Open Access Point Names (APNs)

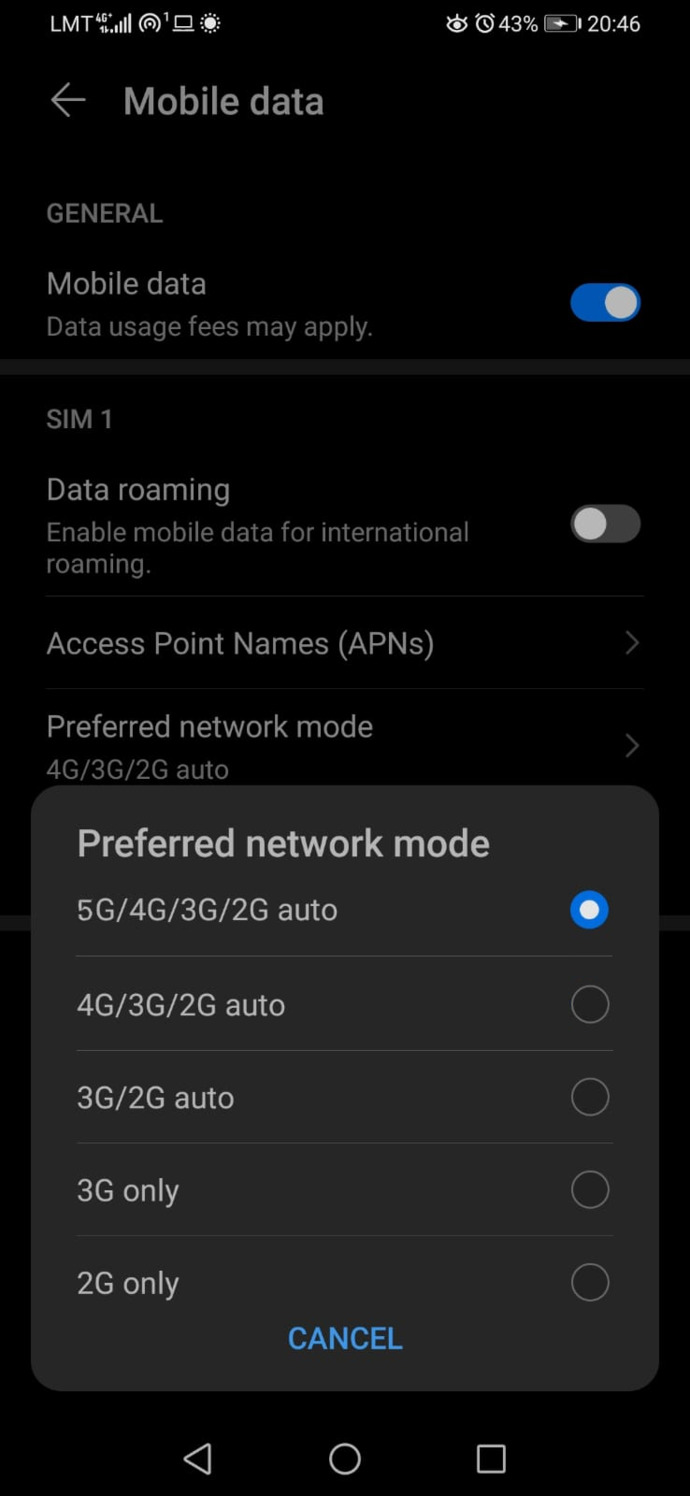tap(345, 643)
